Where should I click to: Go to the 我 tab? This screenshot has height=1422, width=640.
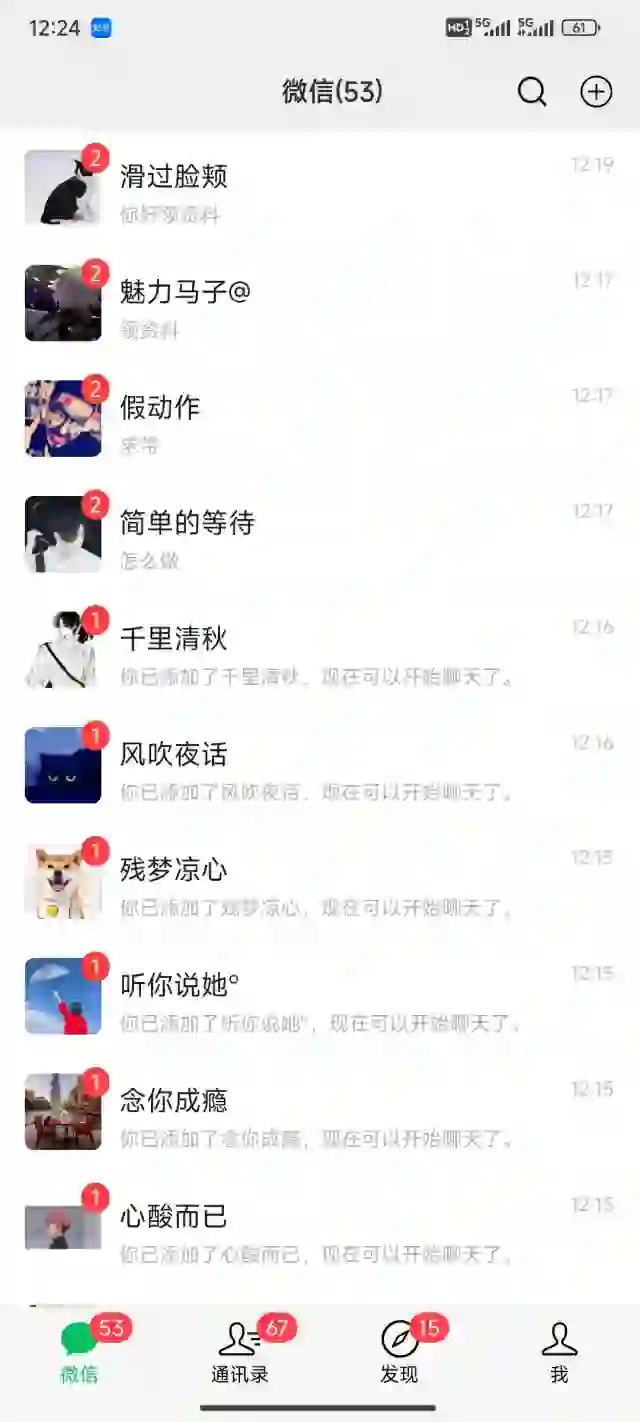(559, 1352)
